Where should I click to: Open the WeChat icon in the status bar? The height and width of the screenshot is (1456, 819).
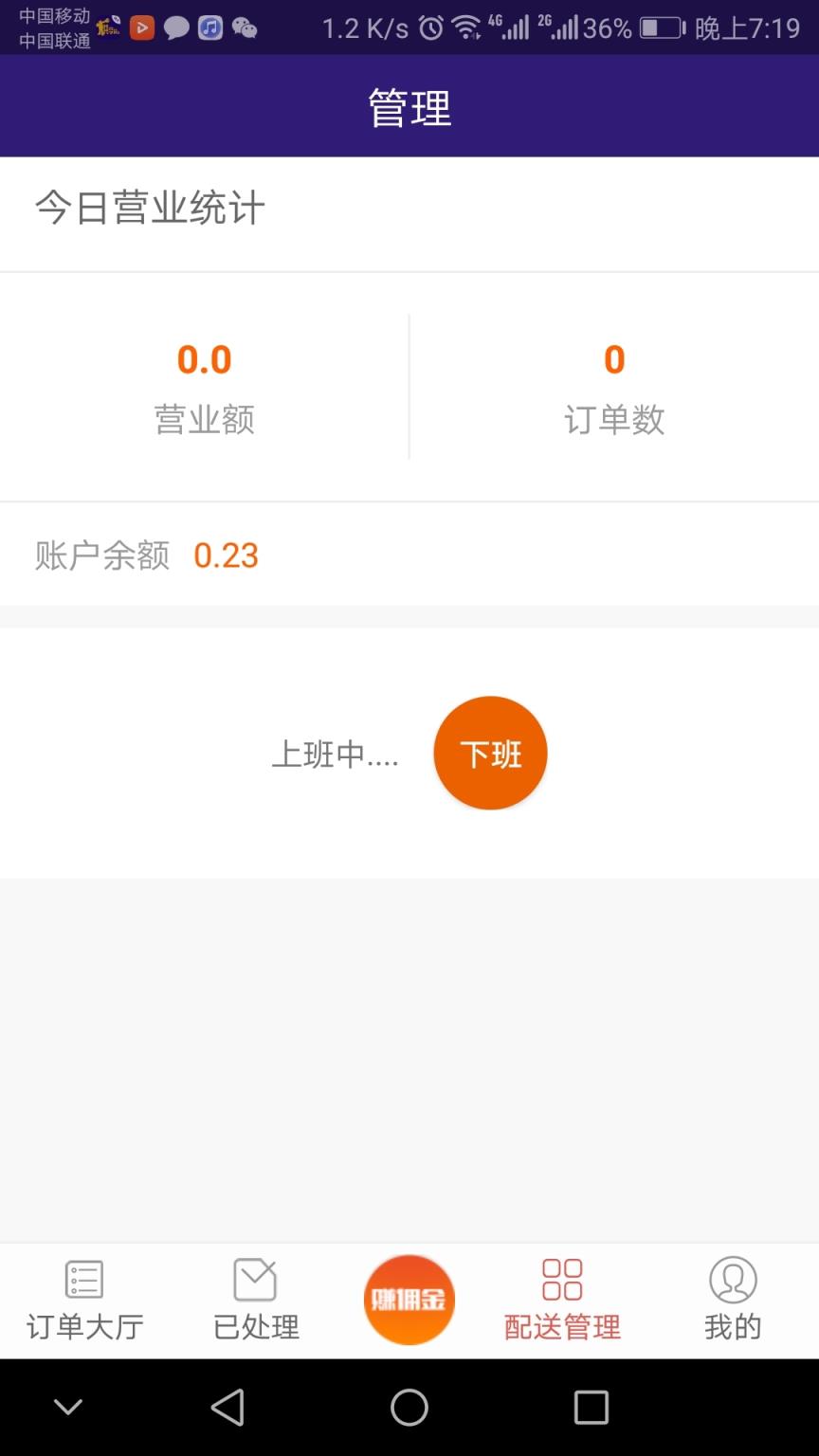246,27
